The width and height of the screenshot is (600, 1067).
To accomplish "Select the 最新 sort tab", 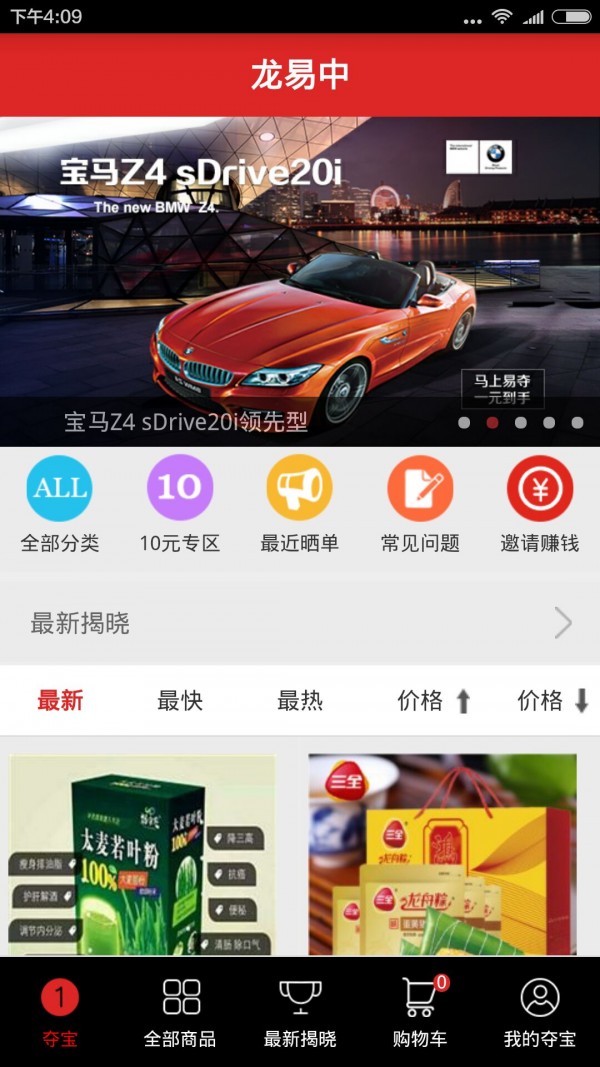I will pyautogui.click(x=60, y=701).
